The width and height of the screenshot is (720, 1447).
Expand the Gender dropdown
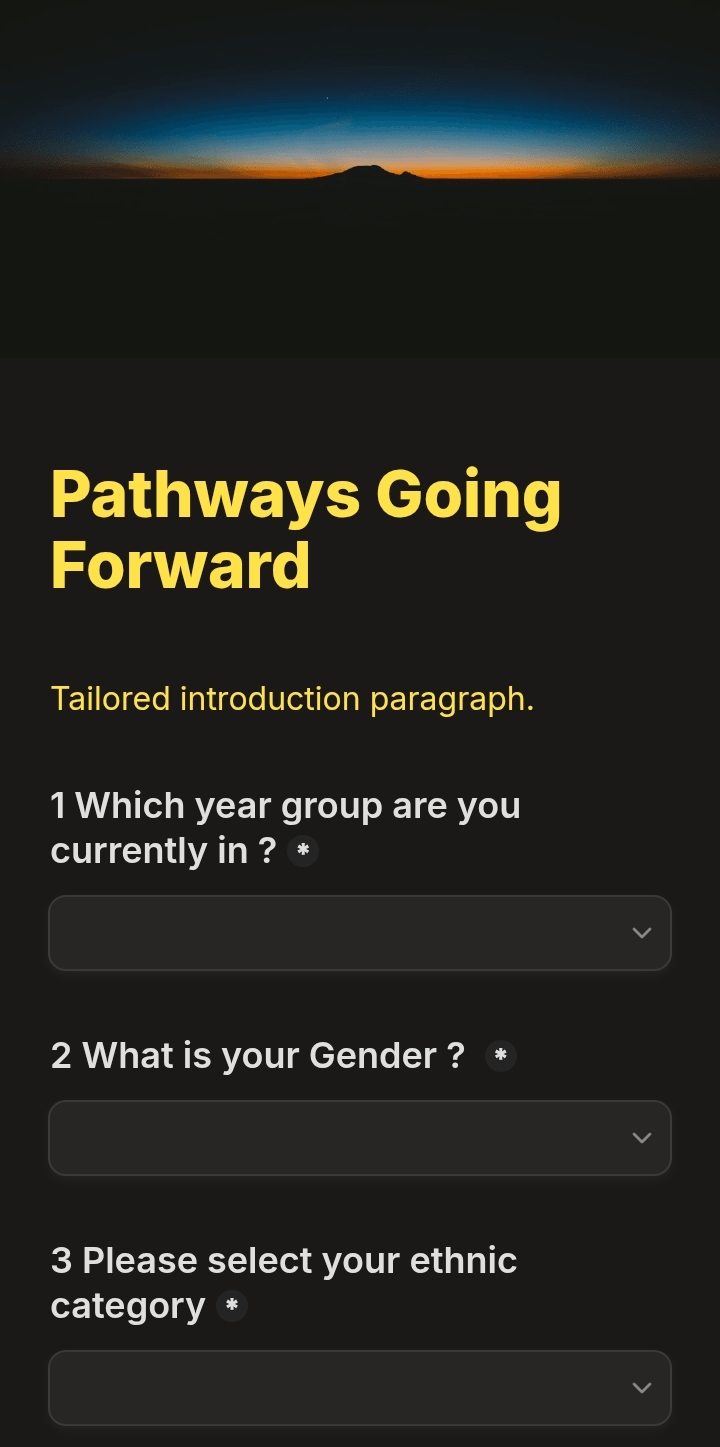[360, 1138]
